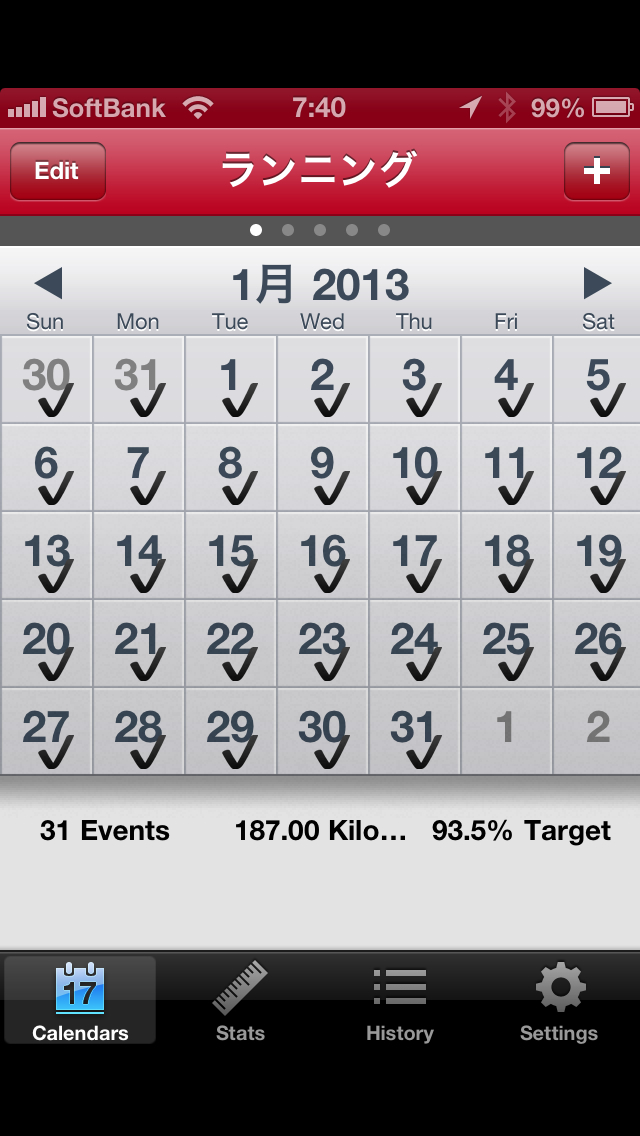Go to the previous month
Viewport: 640px width, 1136px height.
47,284
